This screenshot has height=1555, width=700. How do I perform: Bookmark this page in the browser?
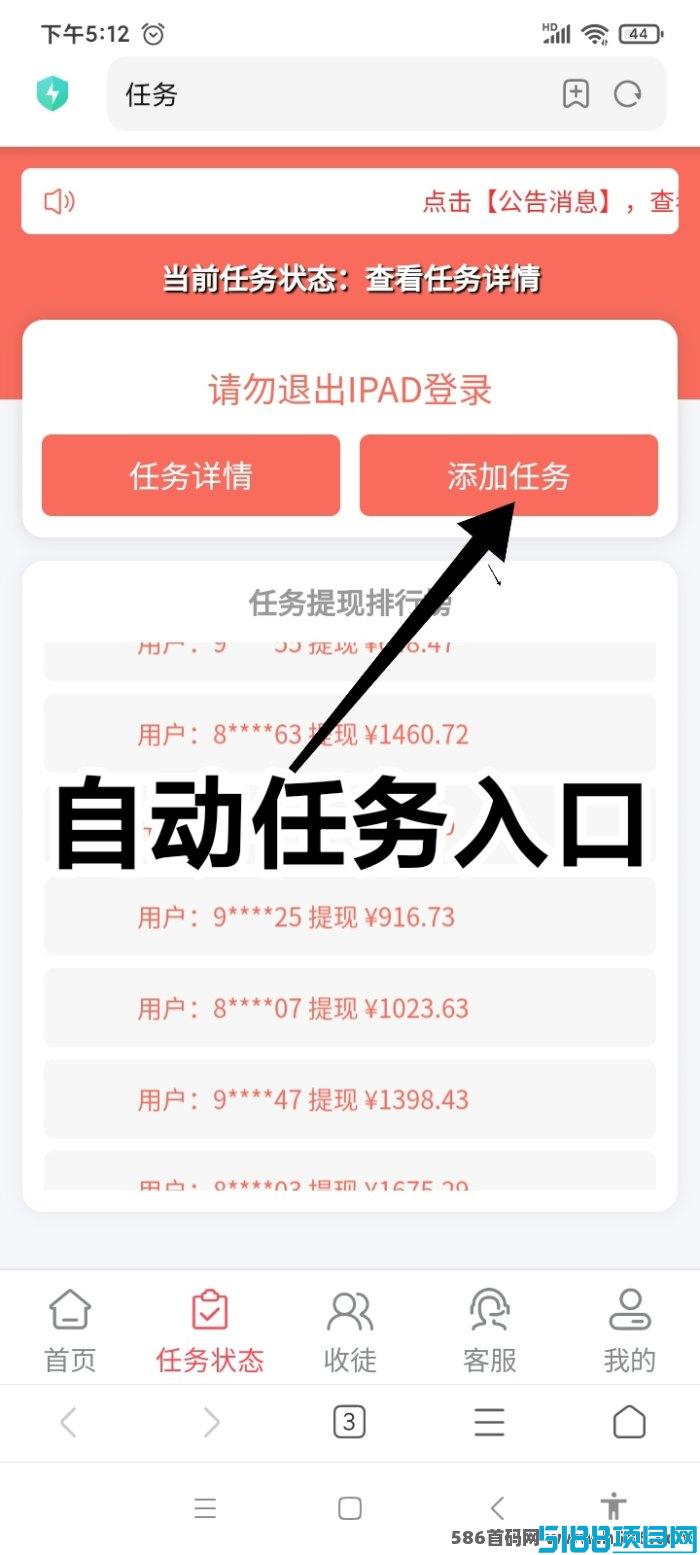pos(576,94)
